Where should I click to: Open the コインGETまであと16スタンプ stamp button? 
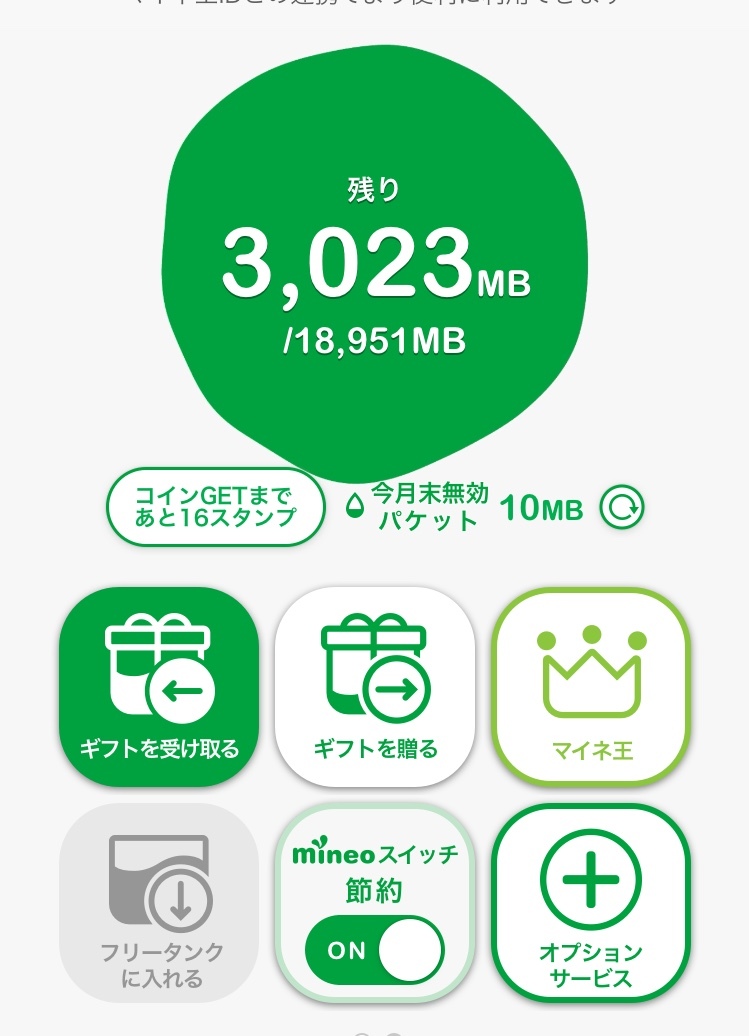coord(216,507)
